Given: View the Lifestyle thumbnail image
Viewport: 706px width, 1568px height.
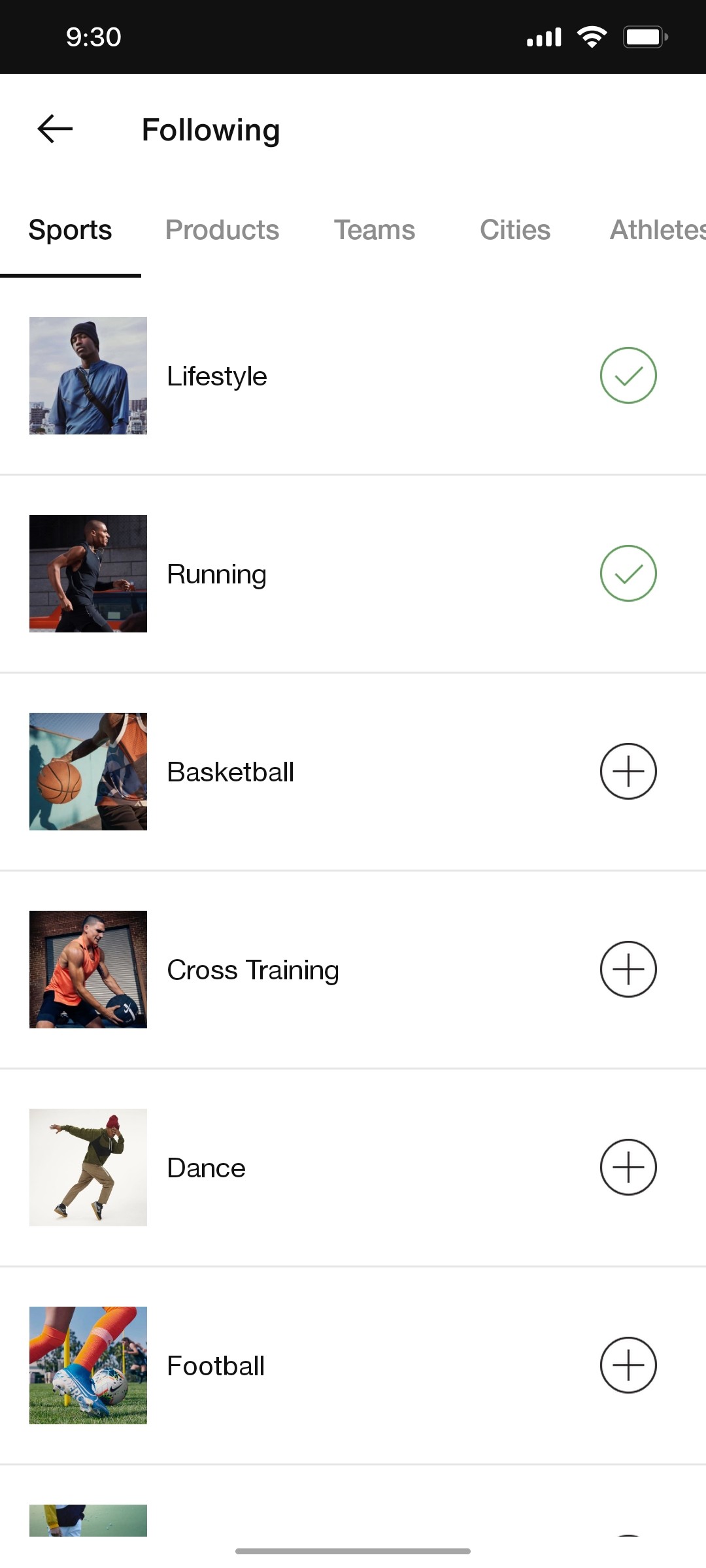Looking at the screenshot, I should point(88,376).
